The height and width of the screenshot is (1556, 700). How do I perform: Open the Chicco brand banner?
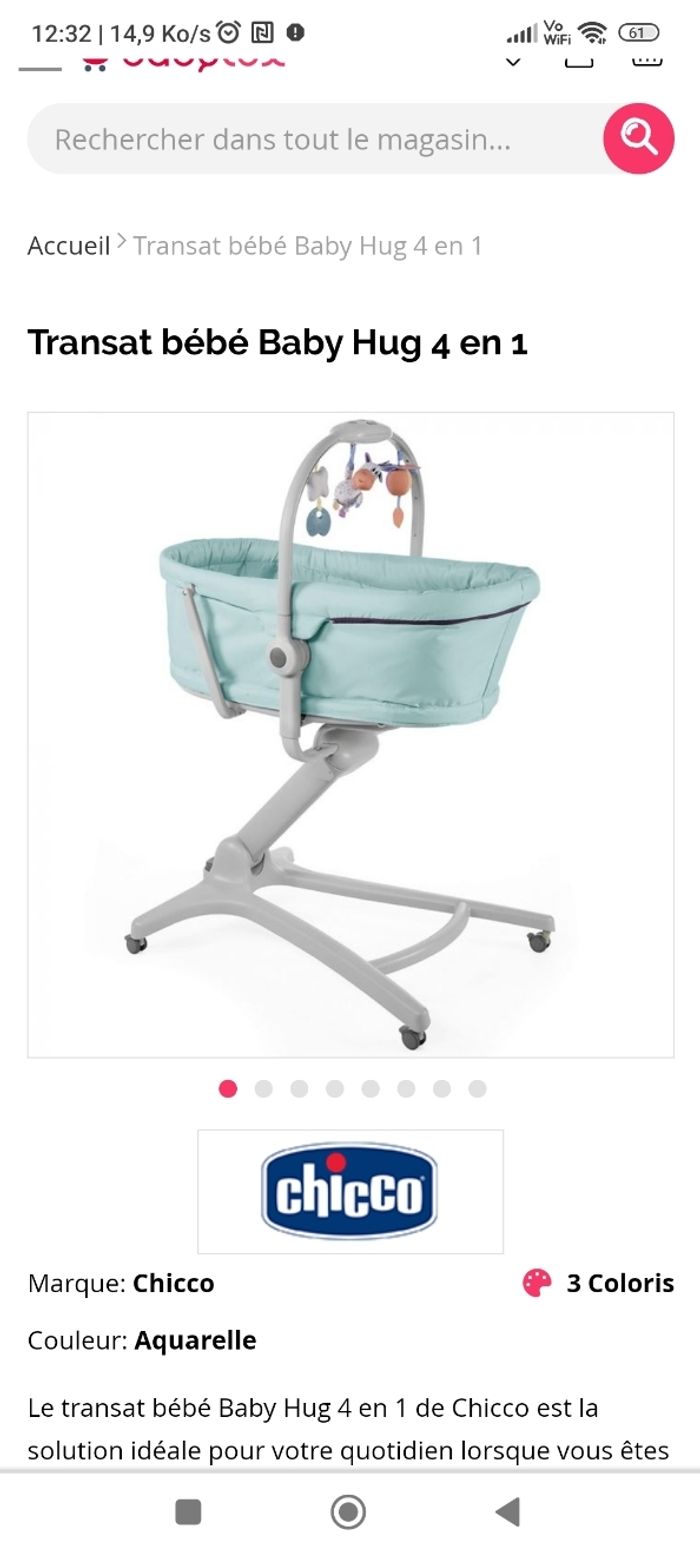tap(350, 1191)
